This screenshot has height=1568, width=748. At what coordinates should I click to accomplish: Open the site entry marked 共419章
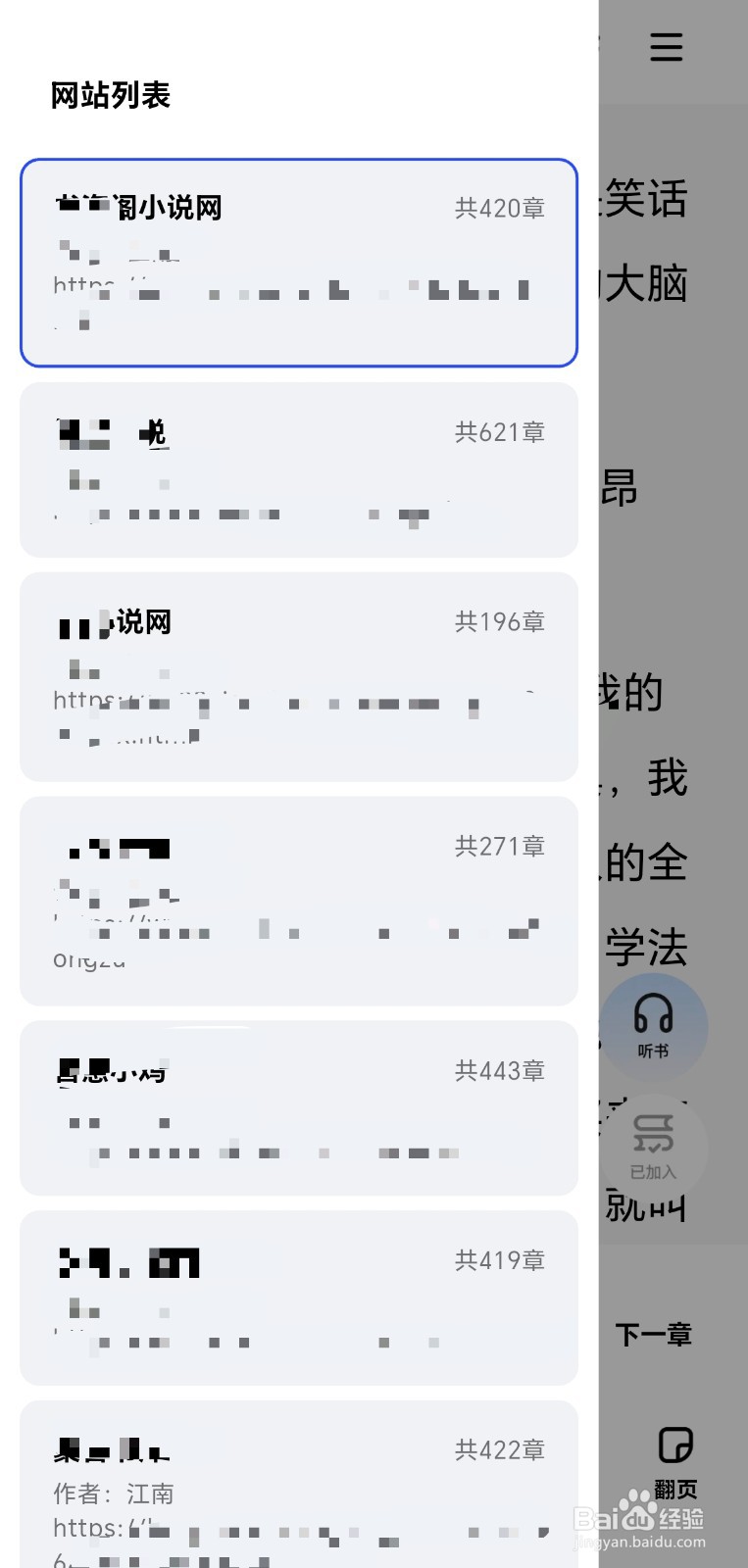pos(299,1298)
